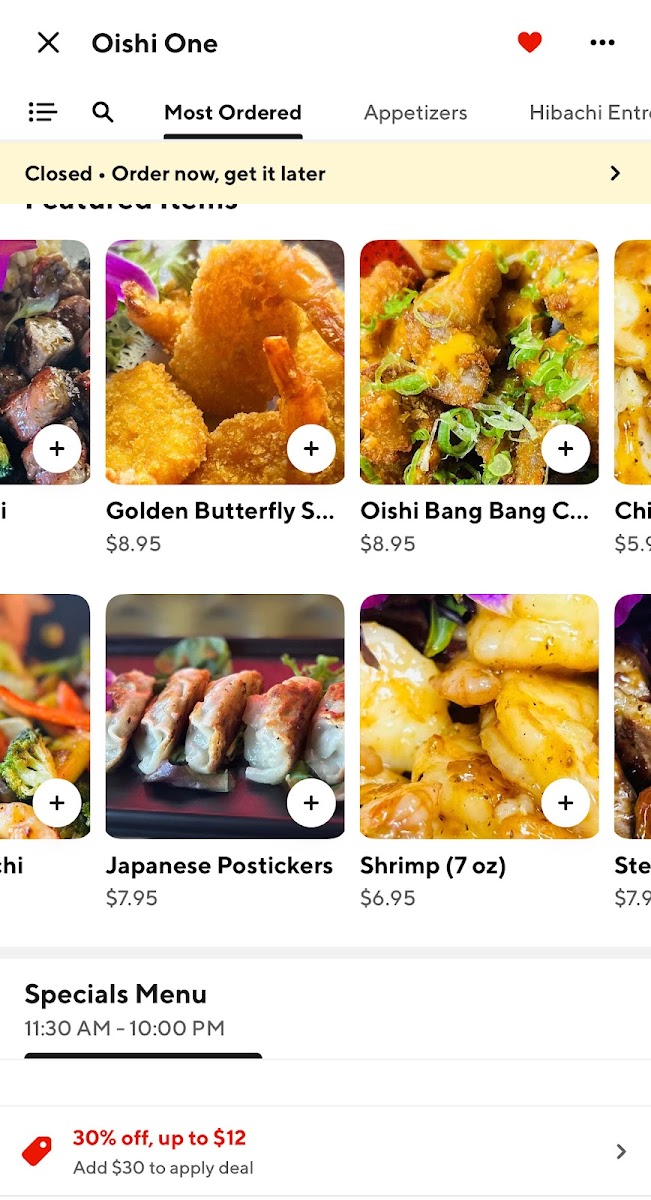The width and height of the screenshot is (651, 1200).
Task: Search within the Oishi One menu
Action: (x=102, y=113)
